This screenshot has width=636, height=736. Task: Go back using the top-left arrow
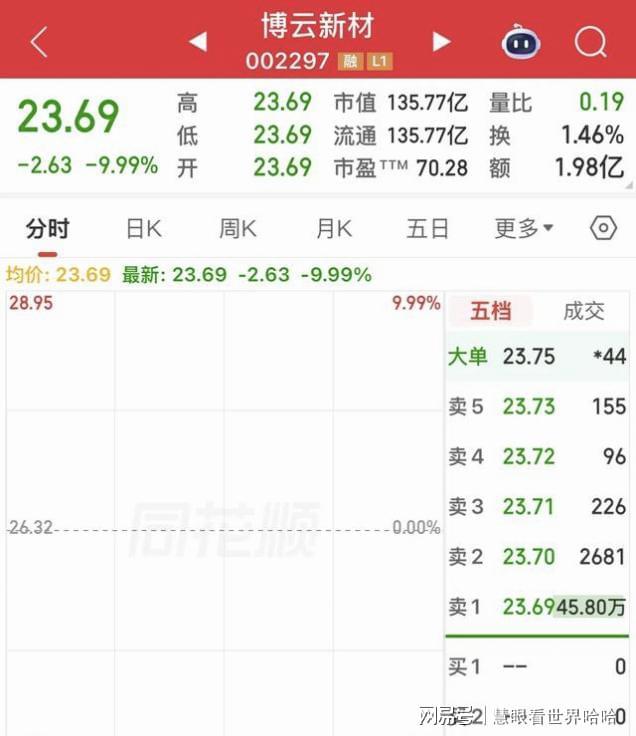[x=39, y=42]
